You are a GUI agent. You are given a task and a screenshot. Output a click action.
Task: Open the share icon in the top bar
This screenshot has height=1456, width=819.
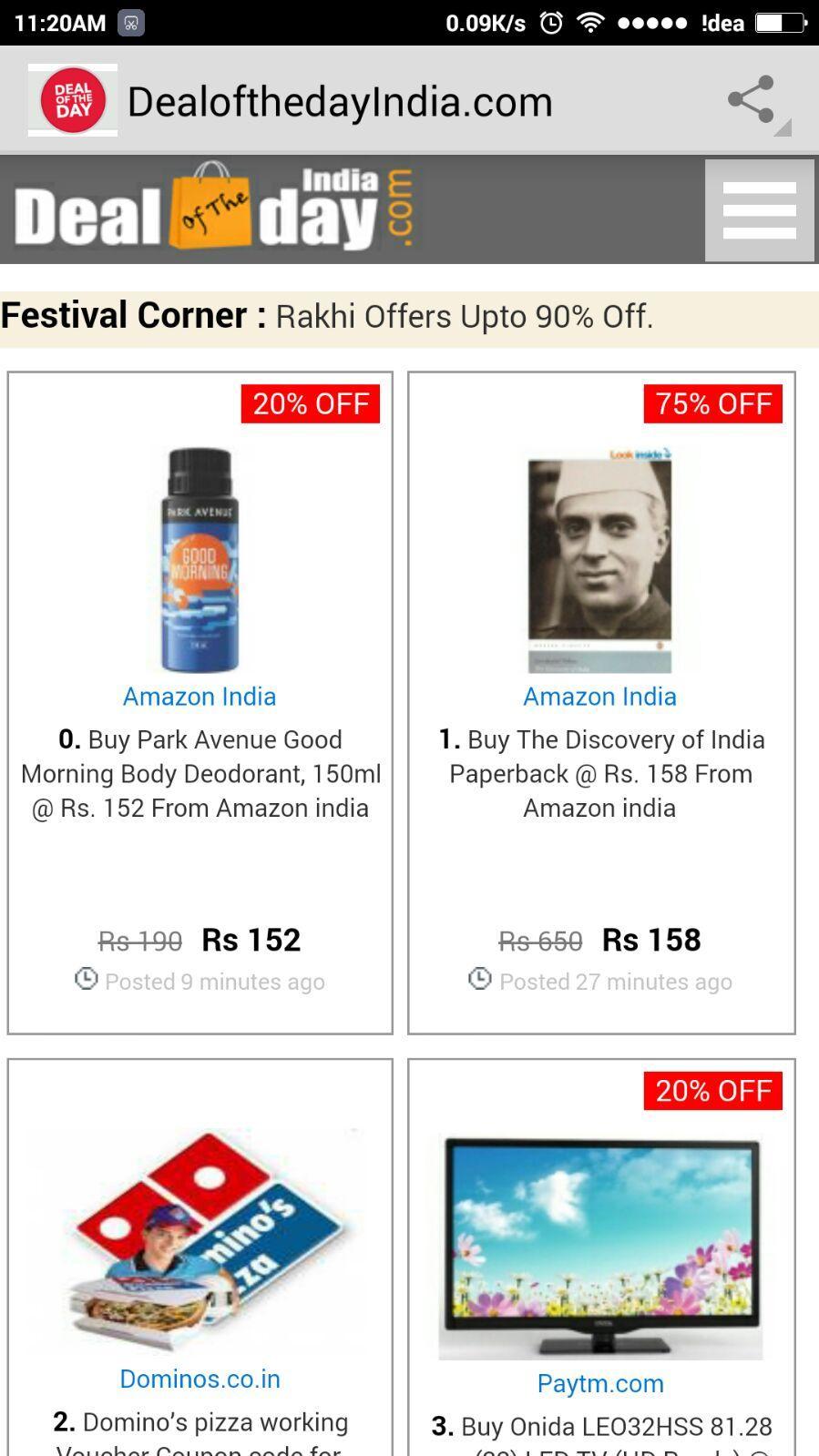coord(751,100)
